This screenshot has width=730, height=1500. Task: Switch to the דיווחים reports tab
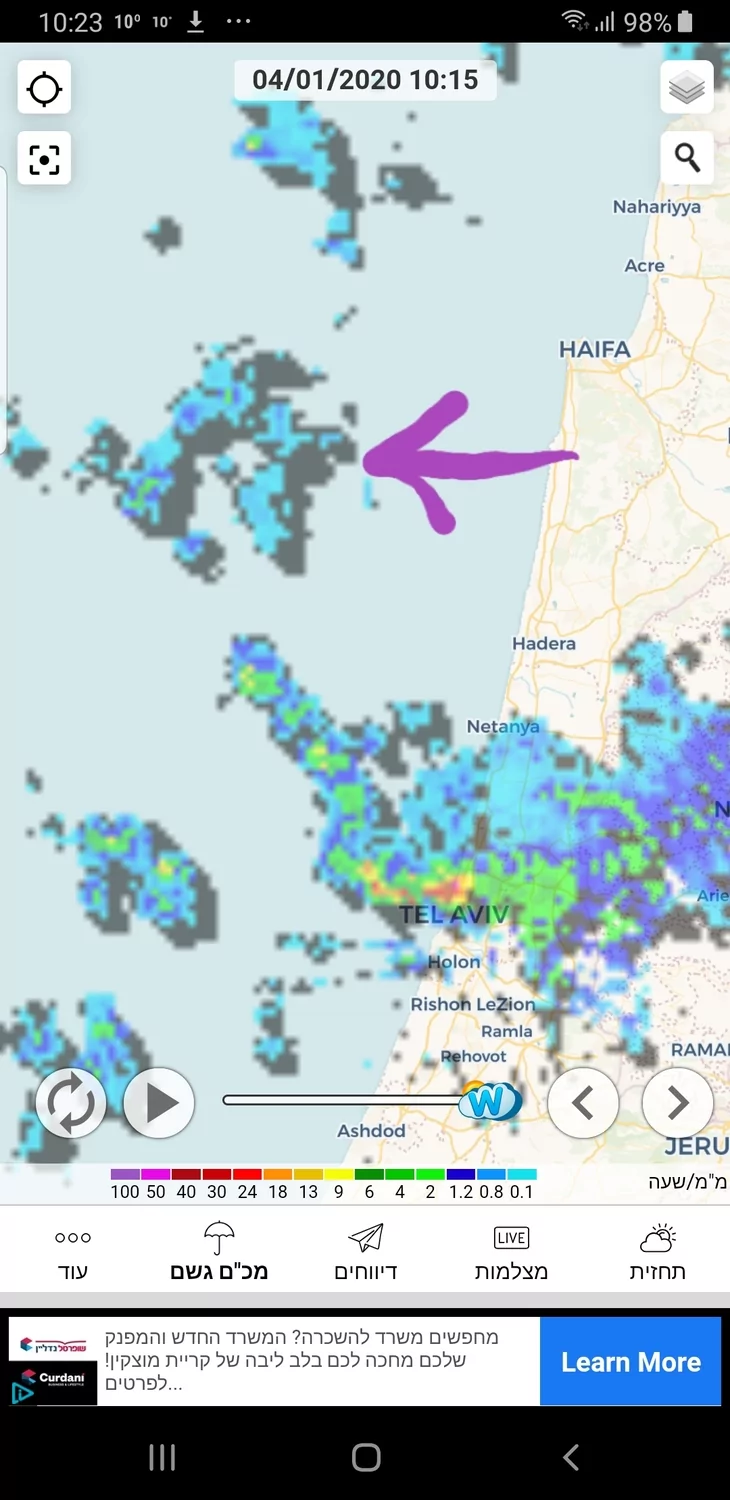coord(365,1253)
